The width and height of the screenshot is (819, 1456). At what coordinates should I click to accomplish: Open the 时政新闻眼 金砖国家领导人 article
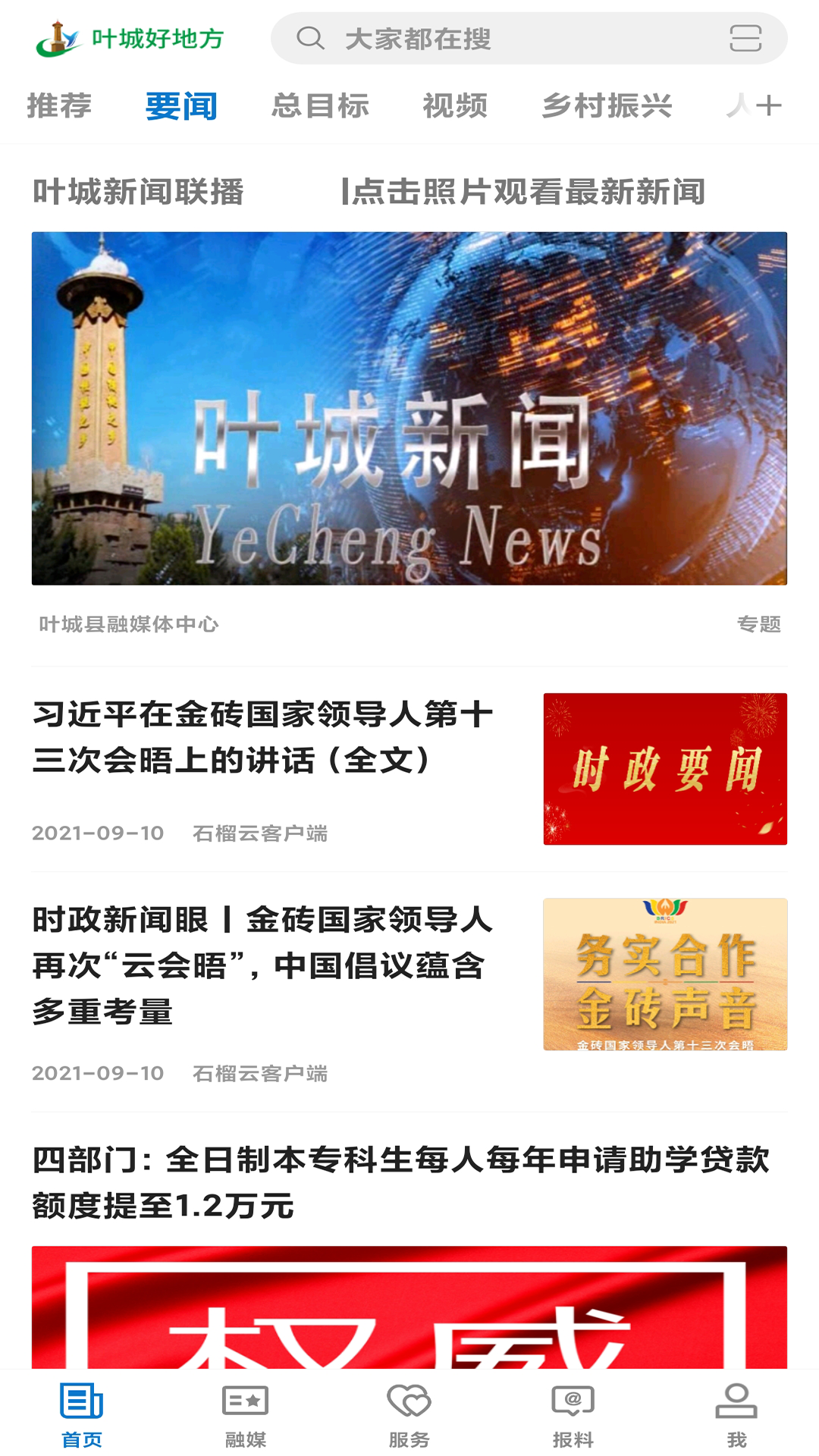click(x=262, y=965)
